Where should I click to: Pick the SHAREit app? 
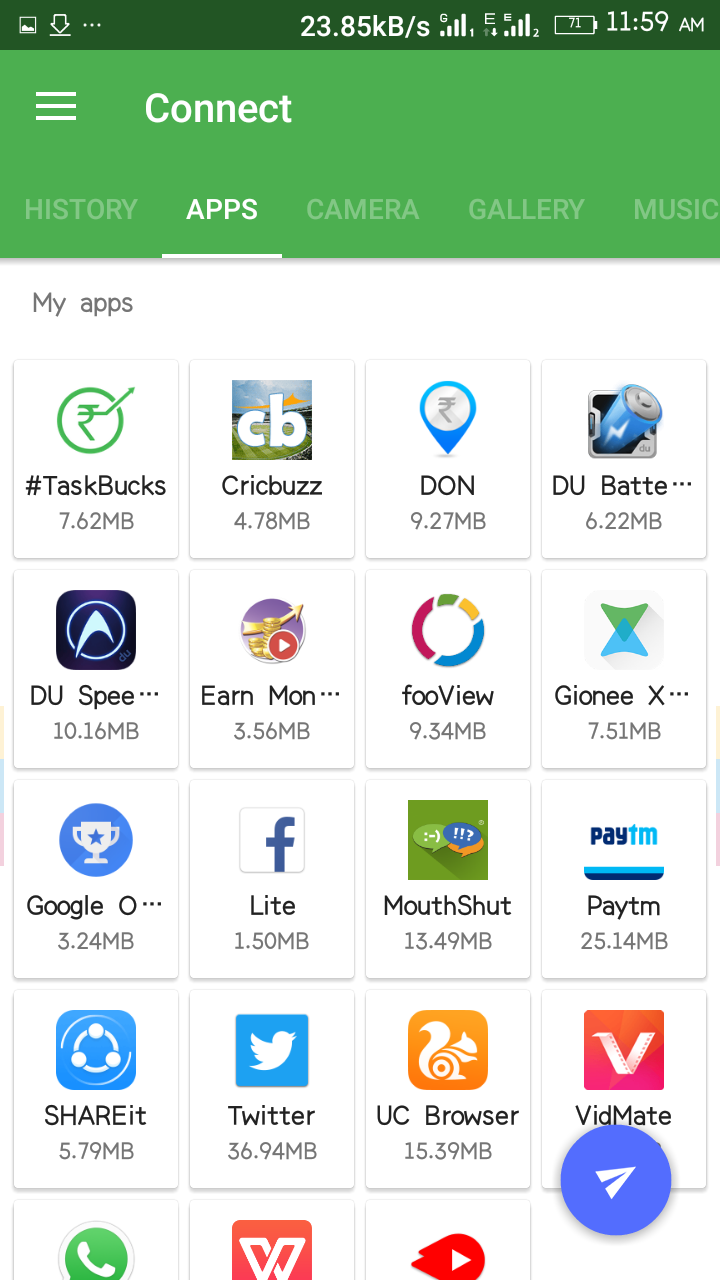coord(96,1088)
